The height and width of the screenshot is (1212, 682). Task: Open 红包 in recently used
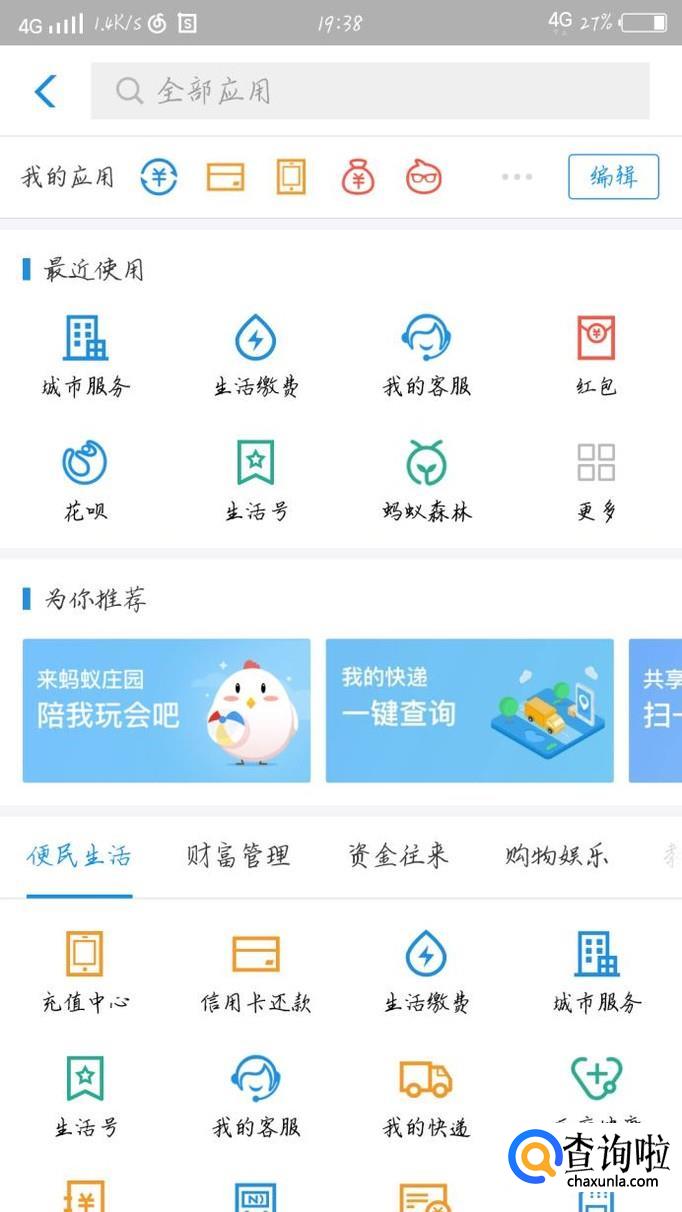[x=596, y=354]
